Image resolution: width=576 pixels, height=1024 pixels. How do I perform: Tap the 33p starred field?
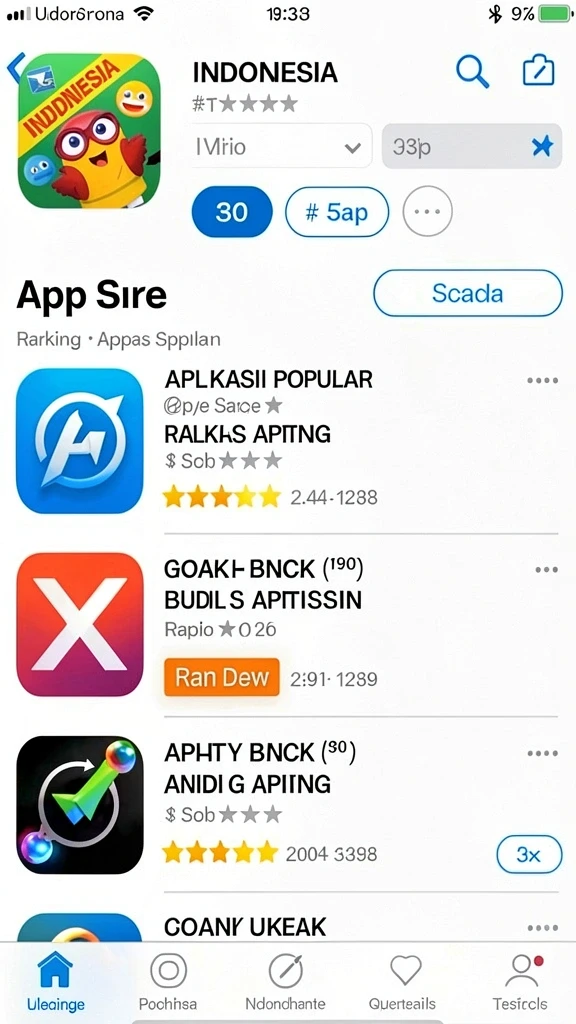[x=472, y=146]
